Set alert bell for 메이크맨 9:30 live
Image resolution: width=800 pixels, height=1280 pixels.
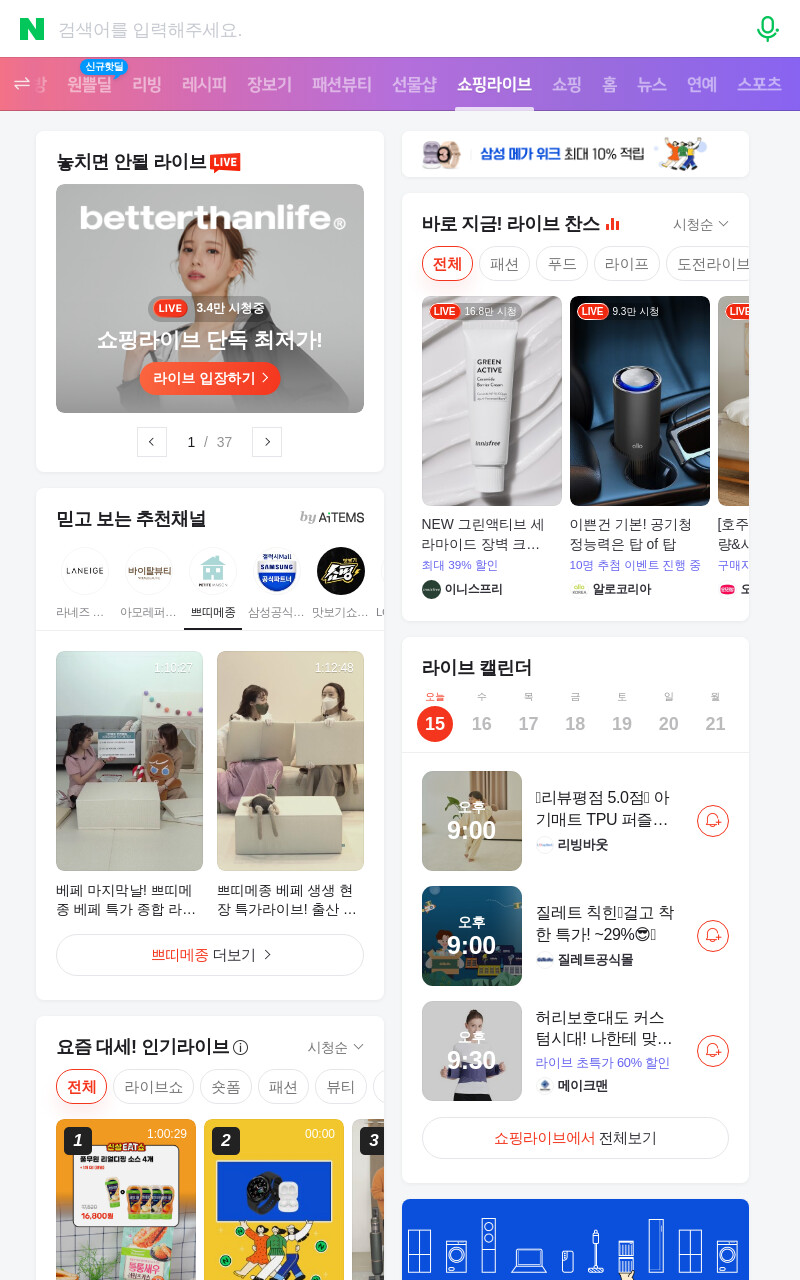coord(713,1051)
